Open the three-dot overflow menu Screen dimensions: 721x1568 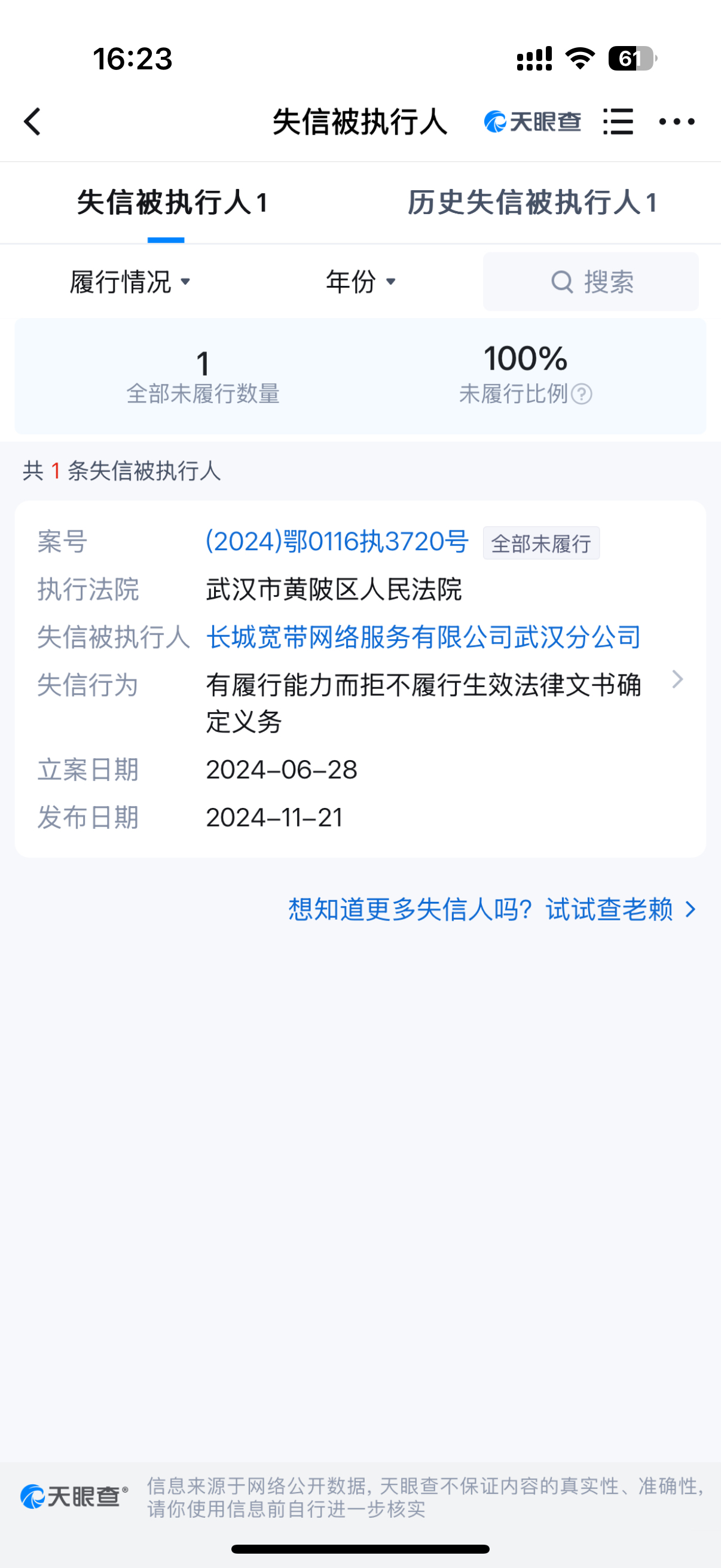point(677,122)
